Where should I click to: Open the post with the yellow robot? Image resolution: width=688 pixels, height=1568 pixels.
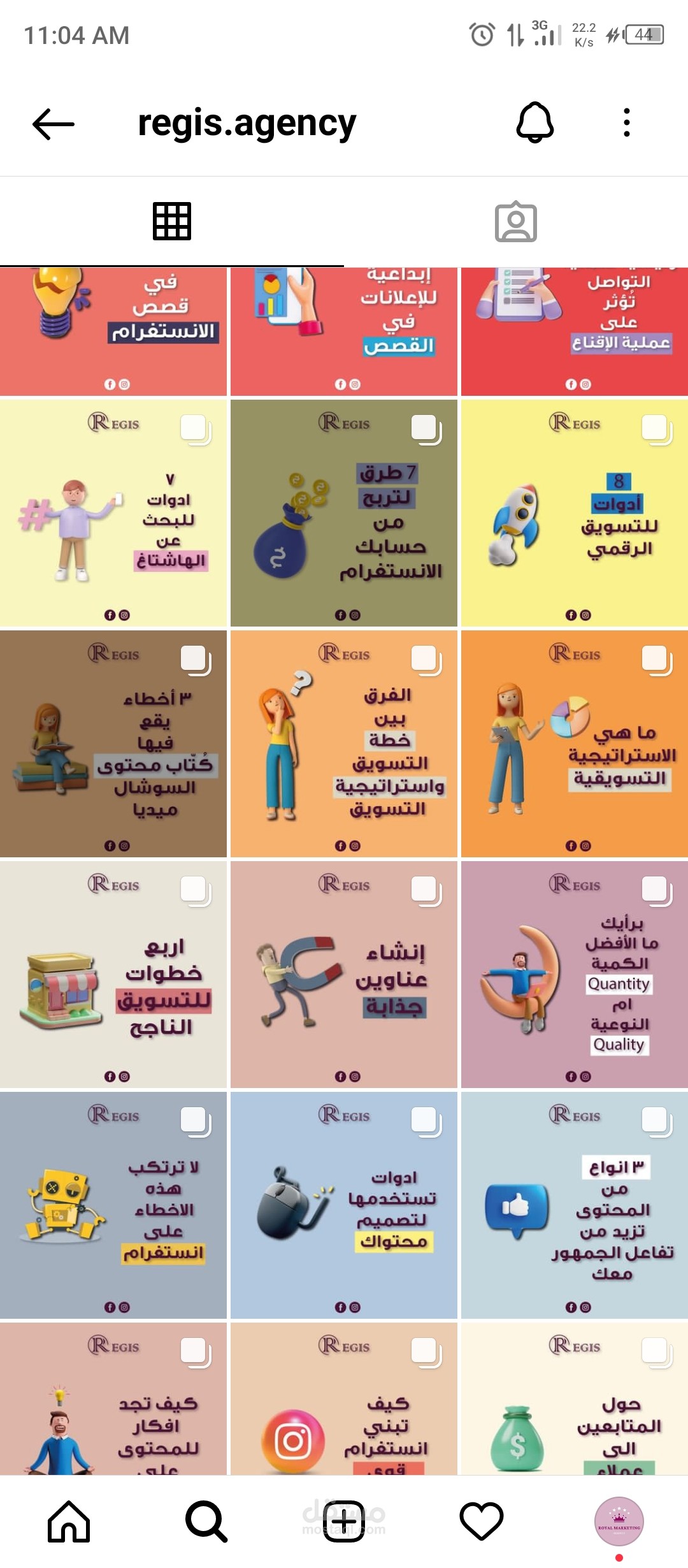113,1205
